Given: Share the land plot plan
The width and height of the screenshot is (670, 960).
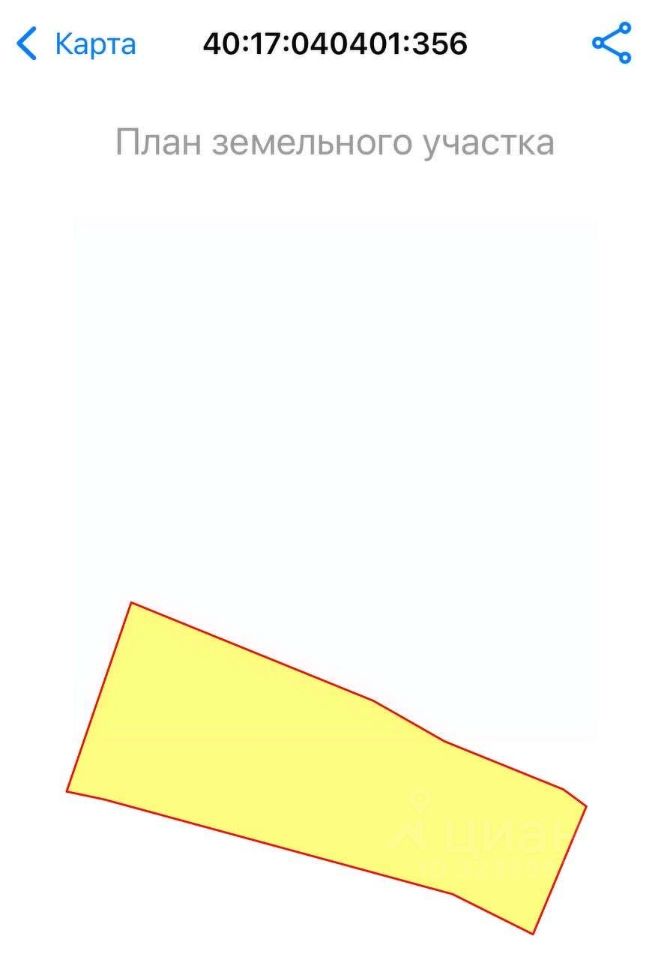Looking at the screenshot, I should click(611, 44).
